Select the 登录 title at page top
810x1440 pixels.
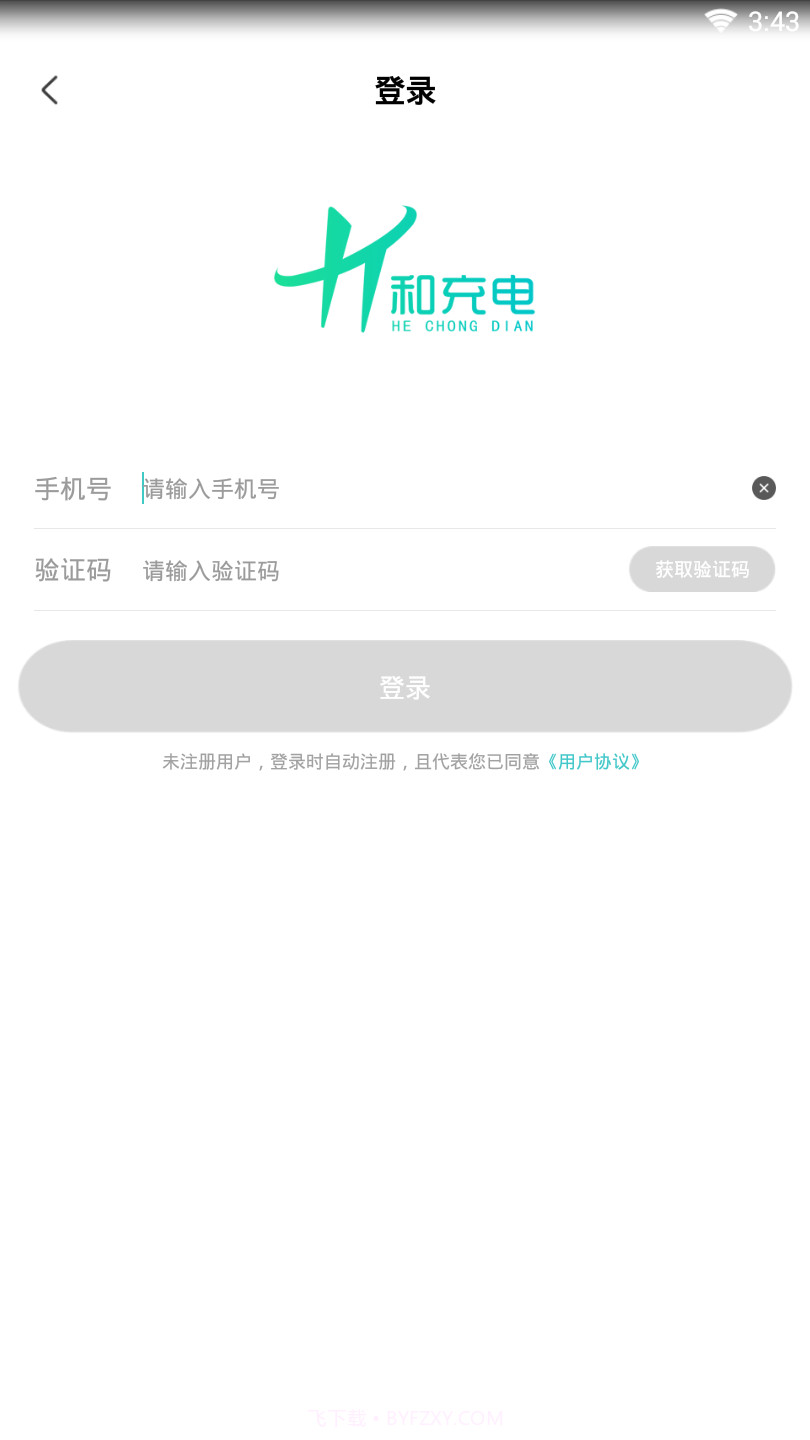click(x=405, y=91)
